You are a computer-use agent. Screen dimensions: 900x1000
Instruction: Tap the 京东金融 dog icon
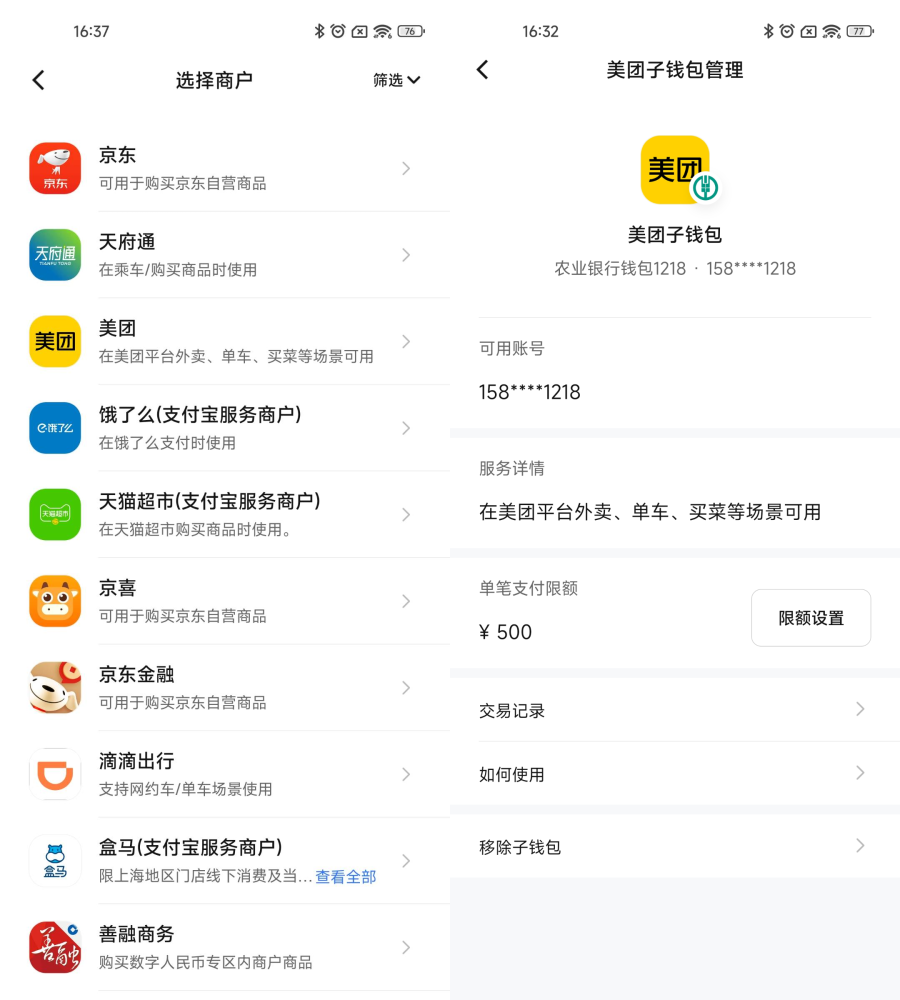55,688
